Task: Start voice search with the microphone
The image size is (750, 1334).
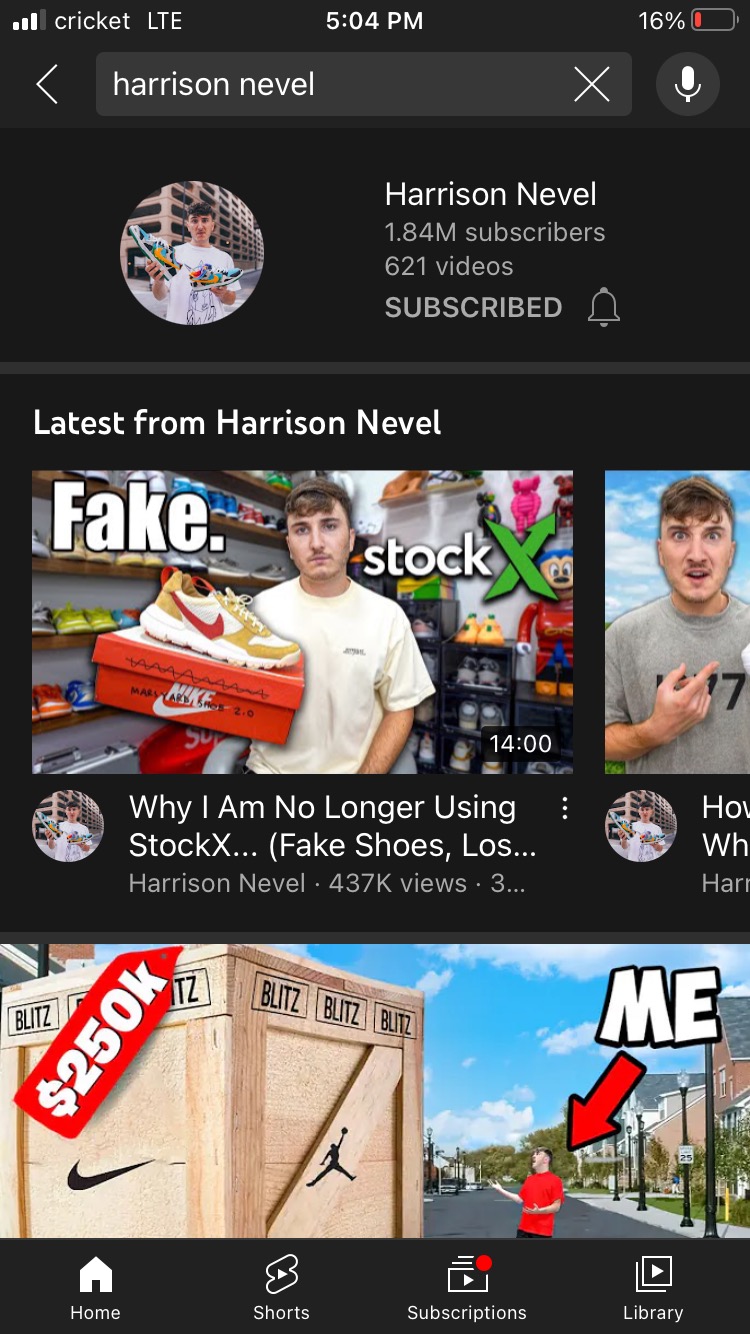Action: (688, 85)
